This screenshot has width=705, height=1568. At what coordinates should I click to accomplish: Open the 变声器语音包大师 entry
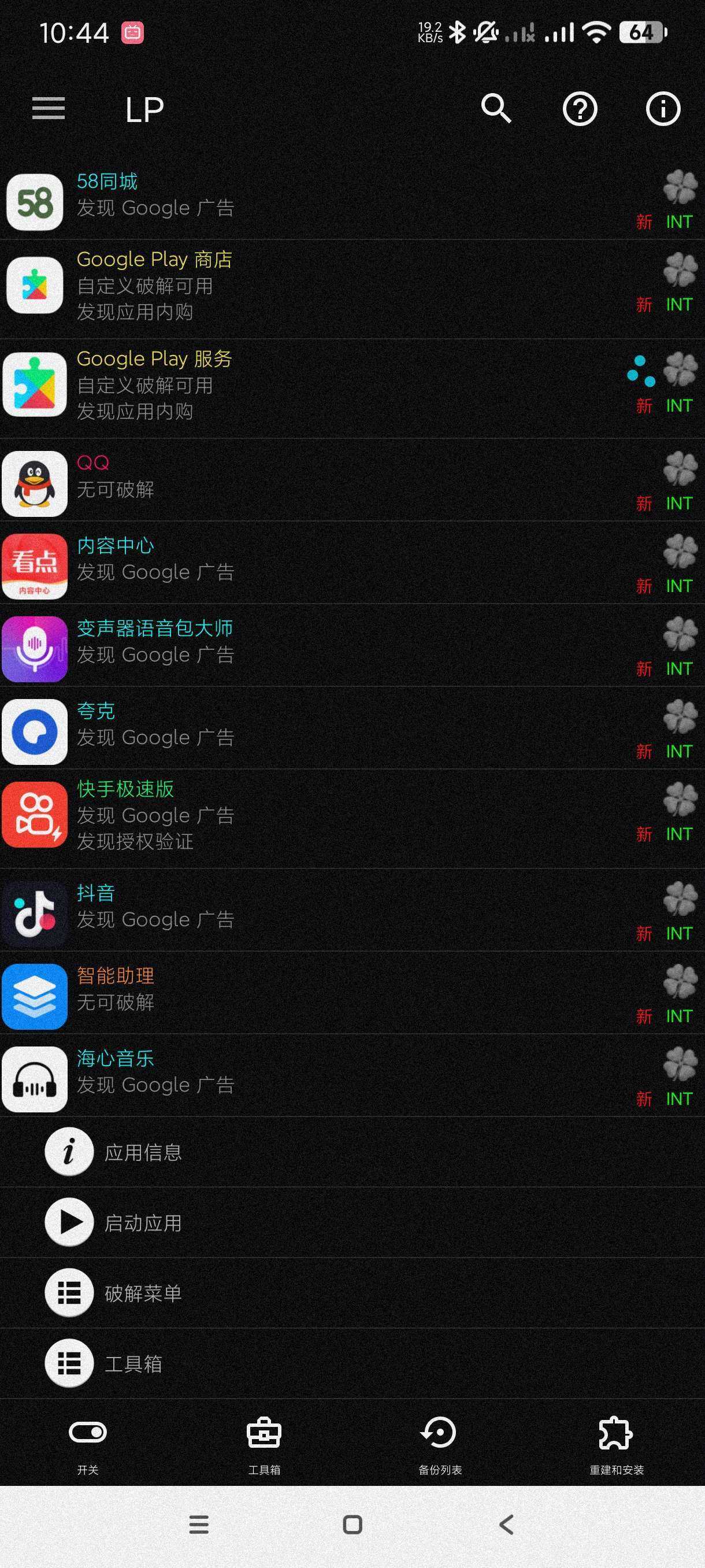point(304,645)
